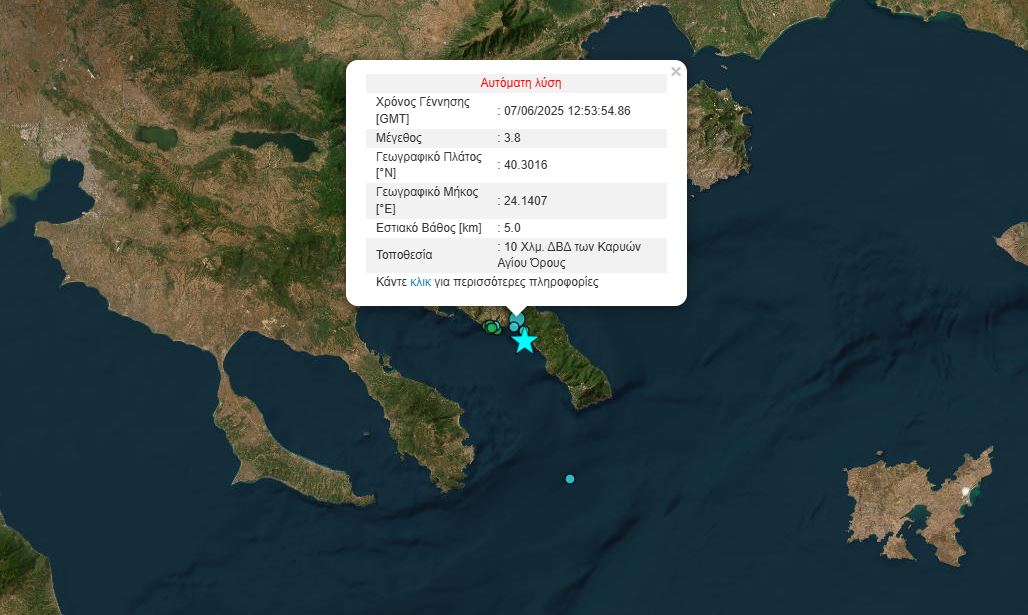Select the isolated circle marker in the open sea
This screenshot has width=1028, height=615.
click(570, 479)
